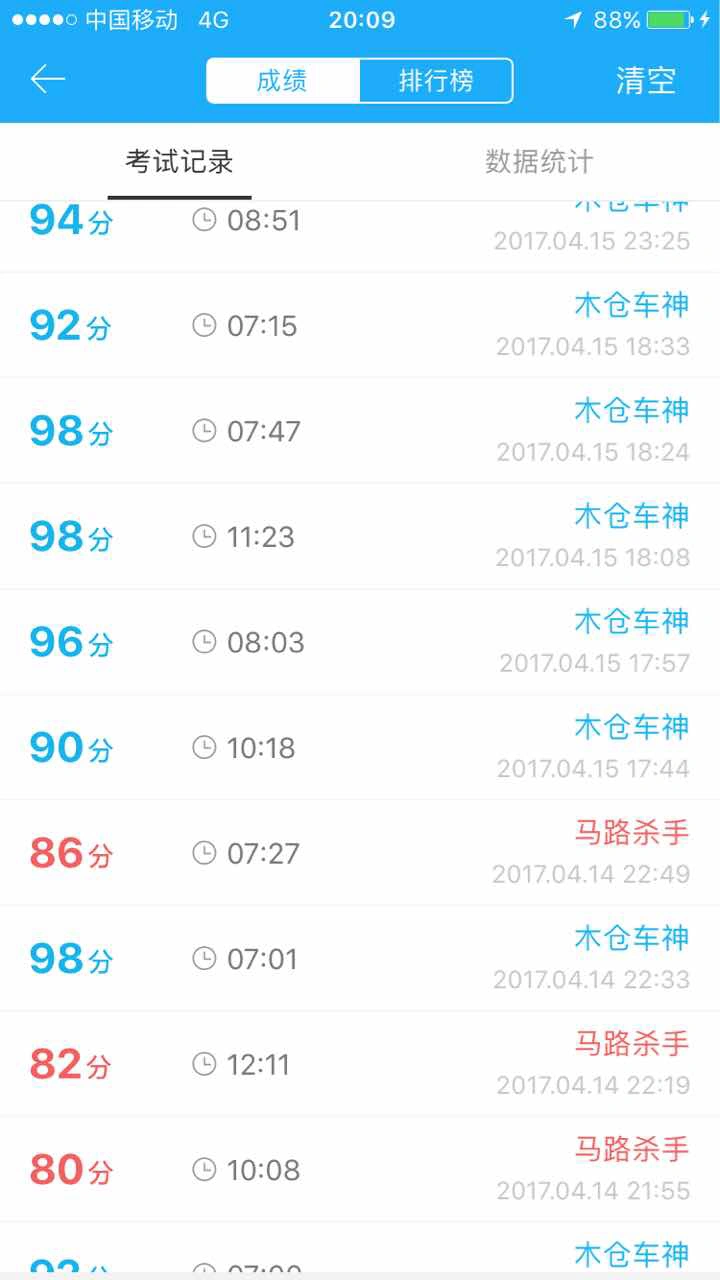Open the 90分 exam record
This screenshot has height=1280, width=720.
pyautogui.click(x=360, y=748)
